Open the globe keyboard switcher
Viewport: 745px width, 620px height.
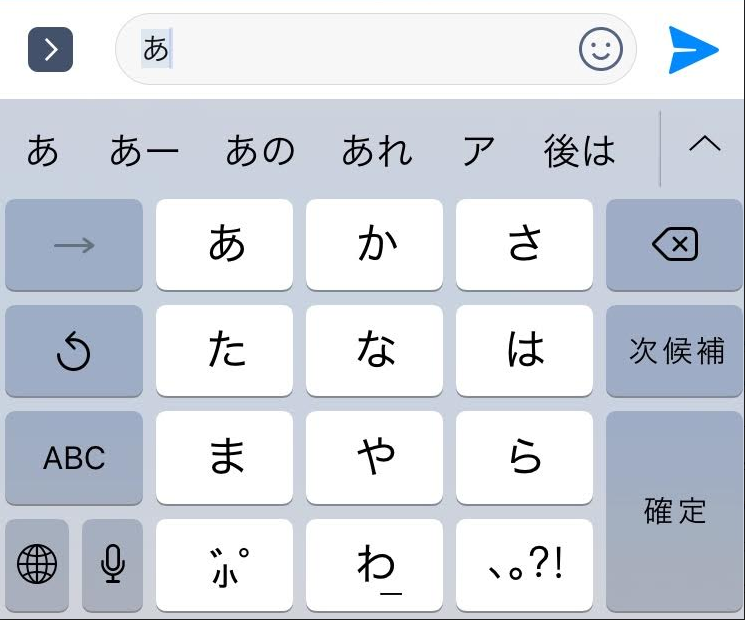pyautogui.click(x=37, y=565)
